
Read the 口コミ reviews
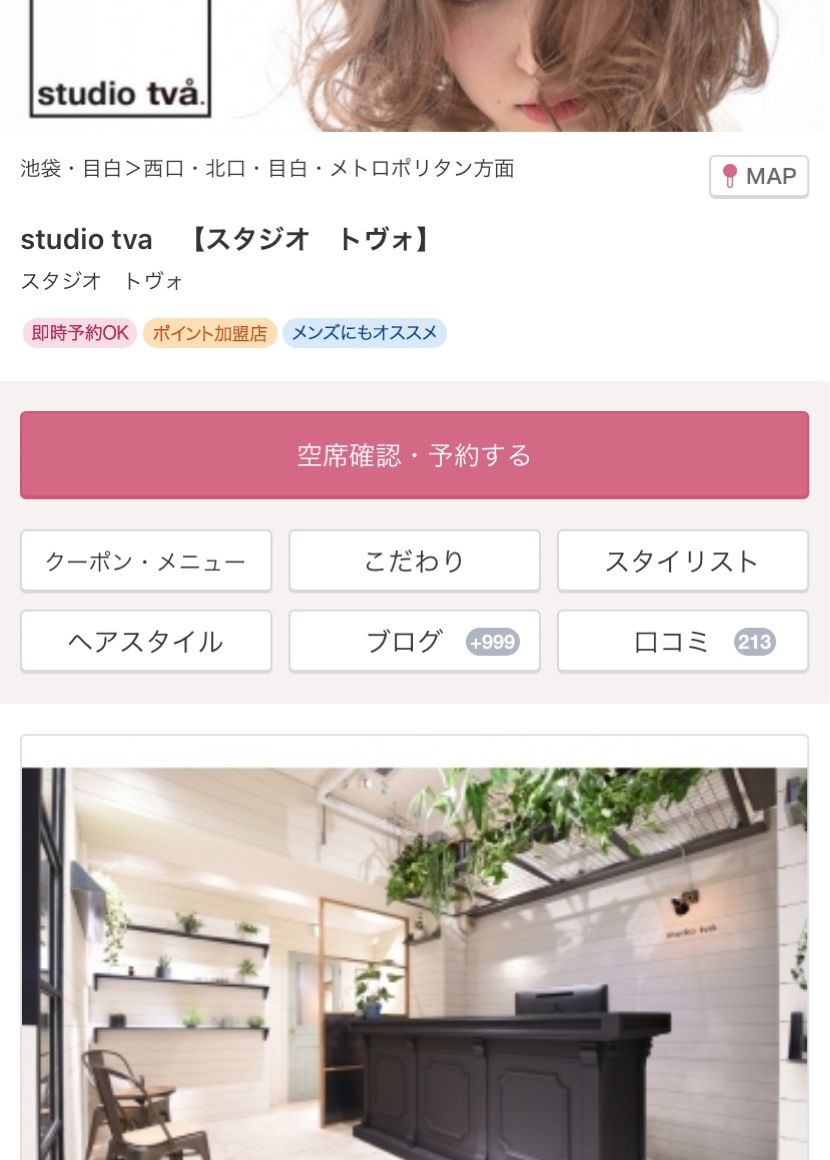pos(682,641)
